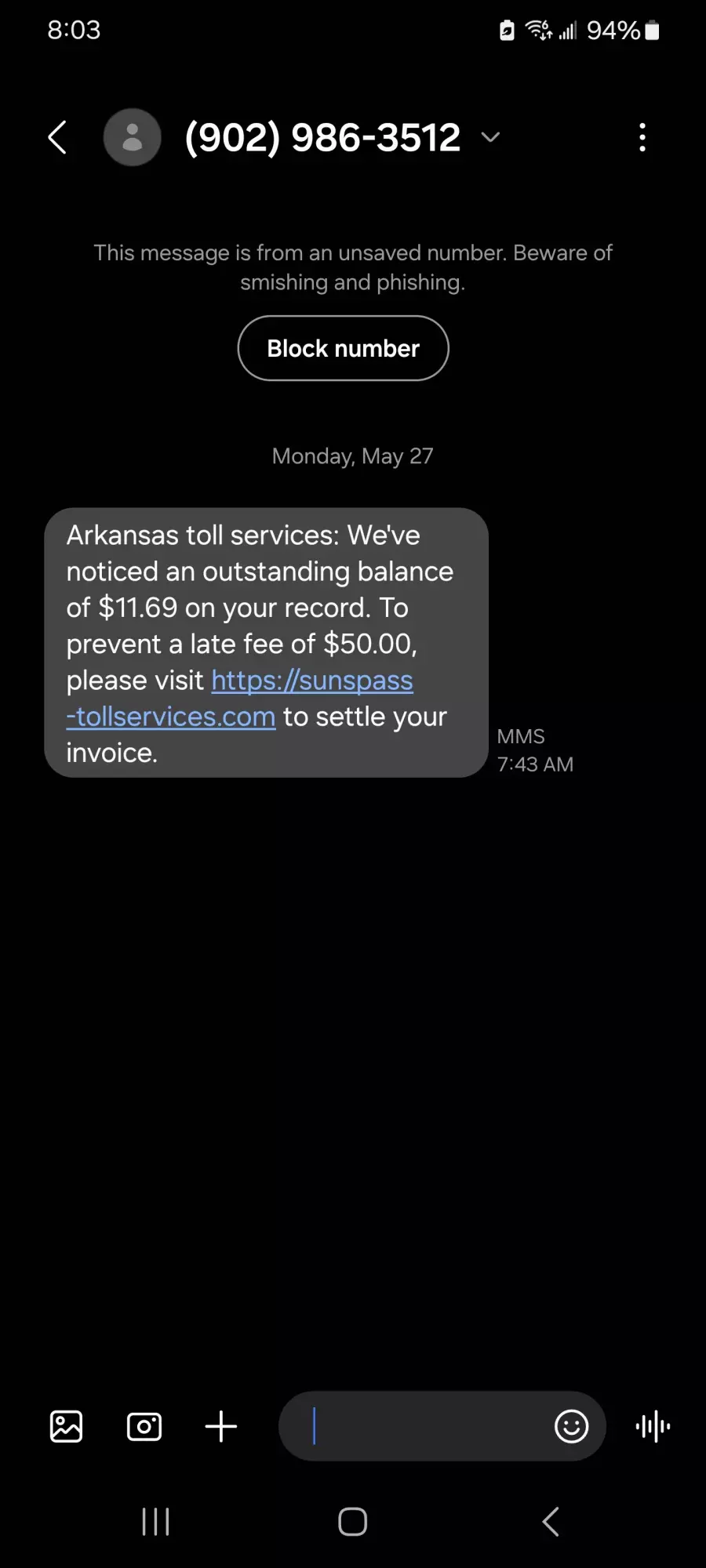
Task: Open the three-dot overflow menu
Action: [x=642, y=137]
